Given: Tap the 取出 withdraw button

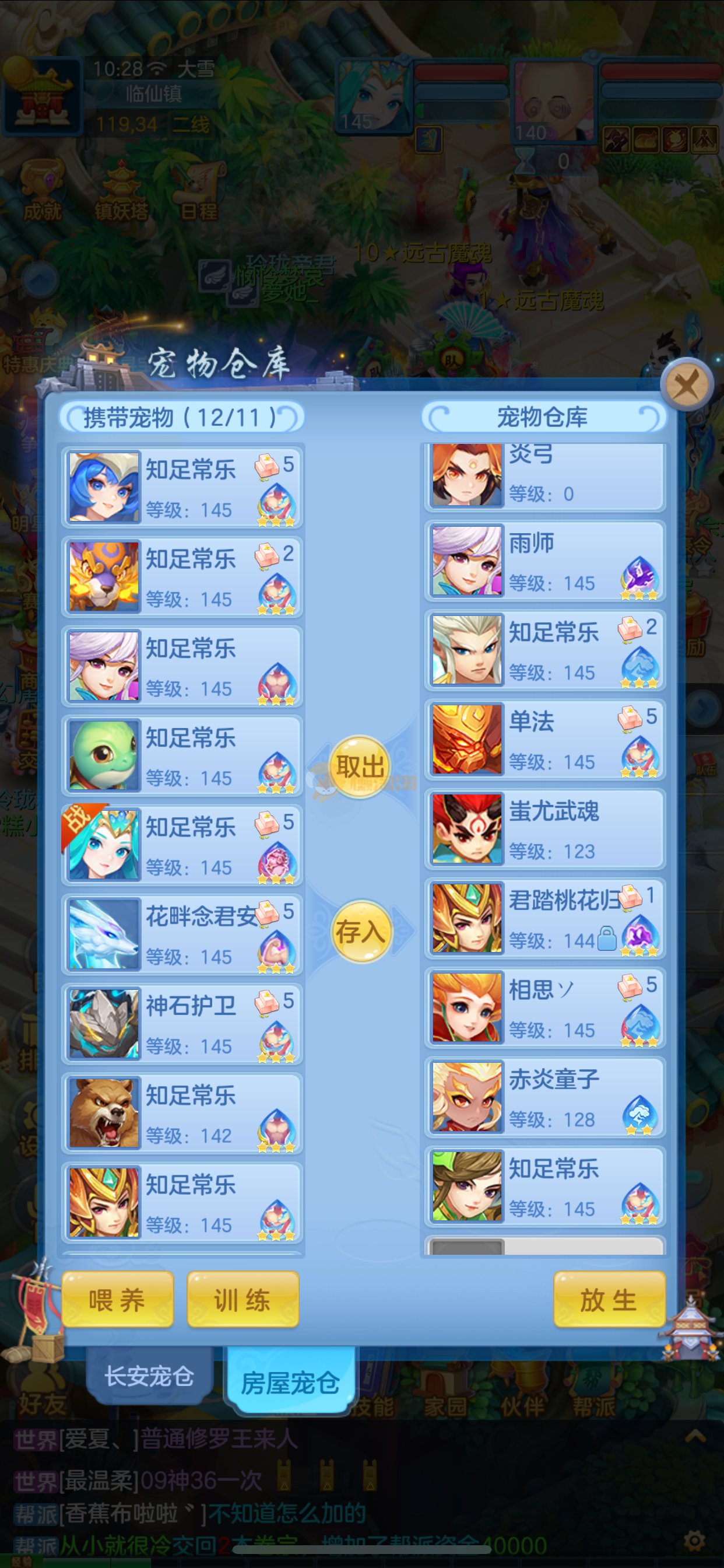Looking at the screenshot, I should [360, 767].
